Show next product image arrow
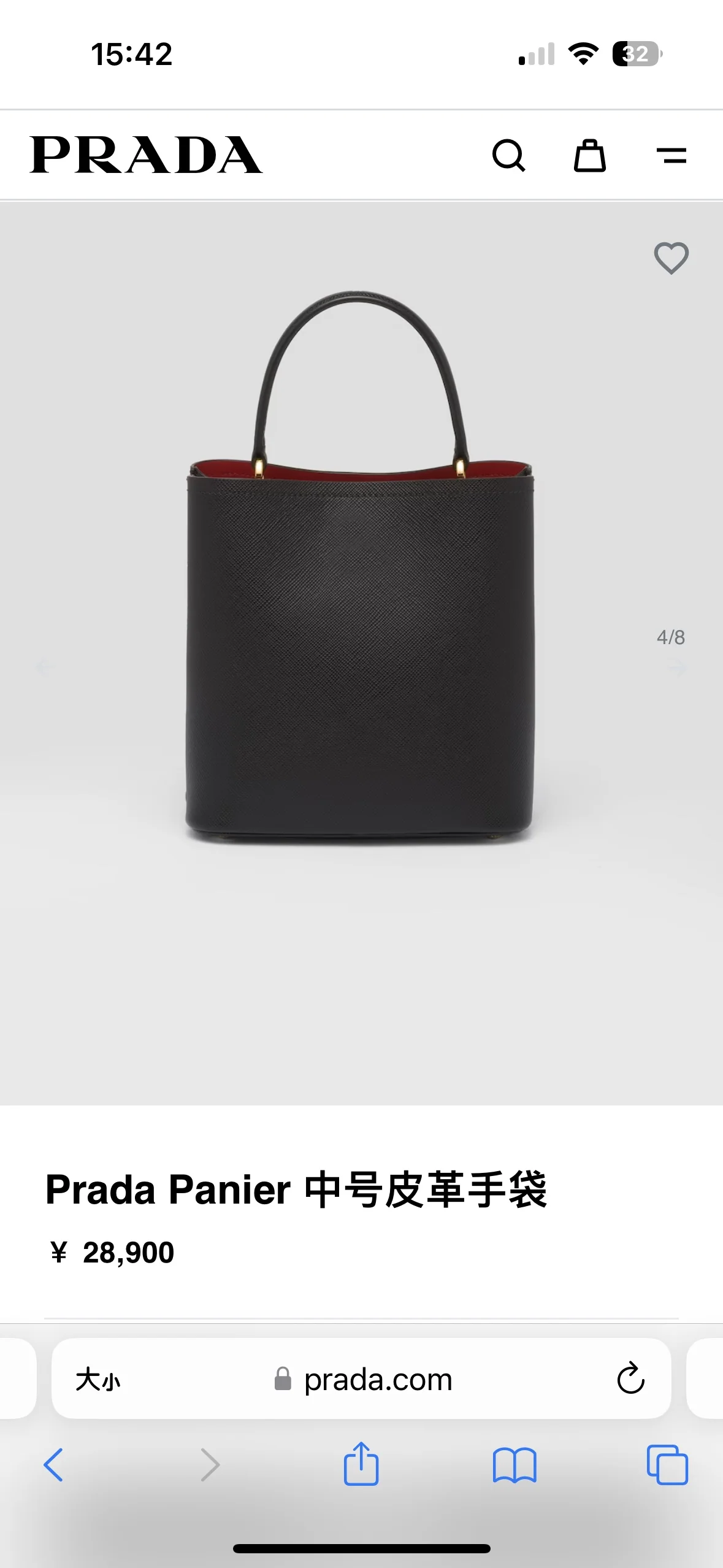723x1568 pixels. pyautogui.click(x=677, y=666)
